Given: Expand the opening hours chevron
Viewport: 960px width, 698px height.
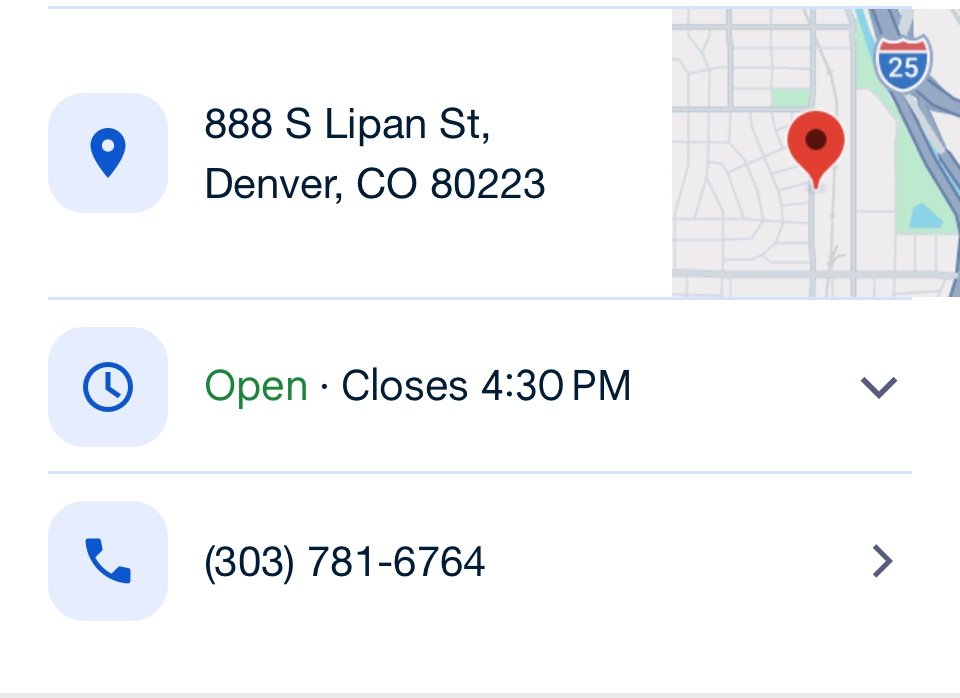Looking at the screenshot, I should tap(879, 387).
